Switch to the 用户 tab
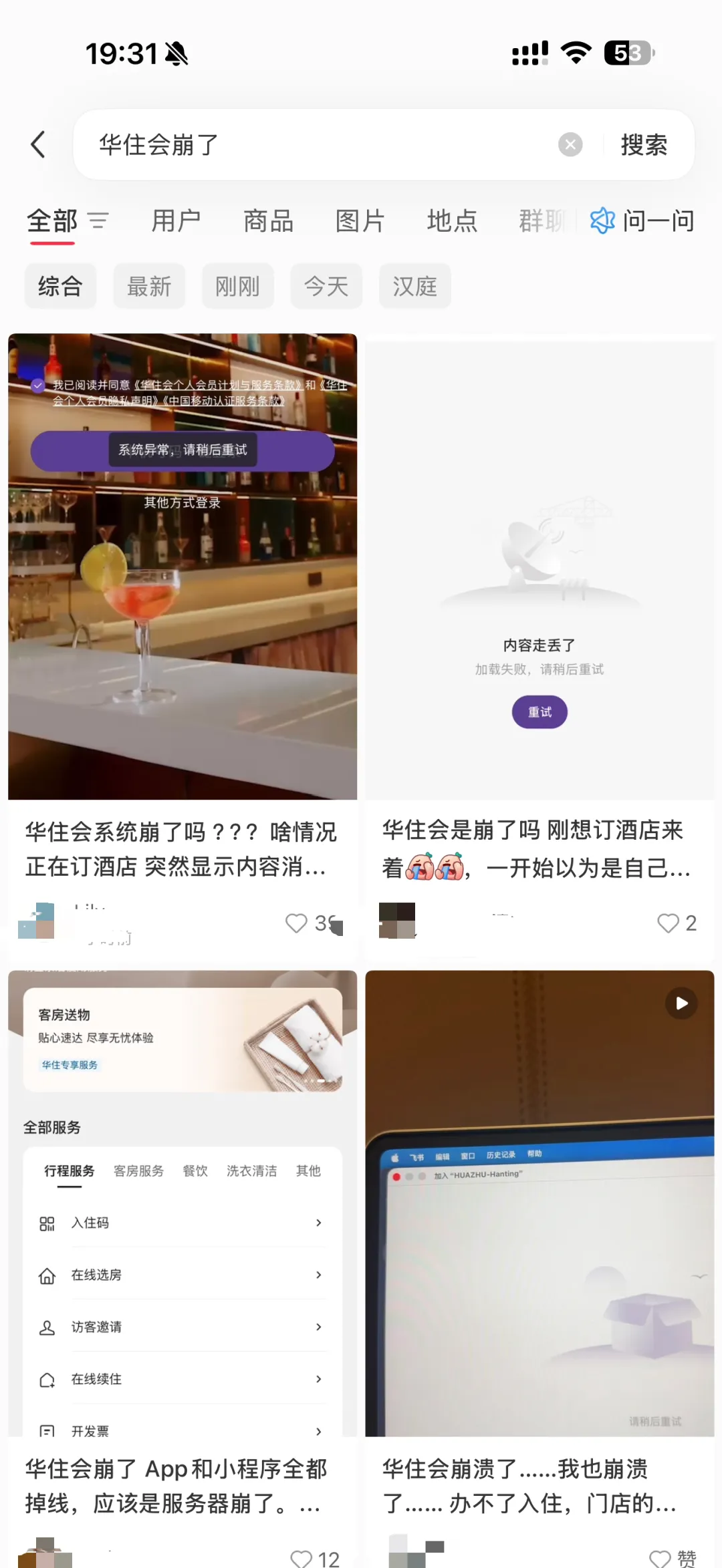Image resolution: width=722 pixels, height=1568 pixels. click(176, 220)
